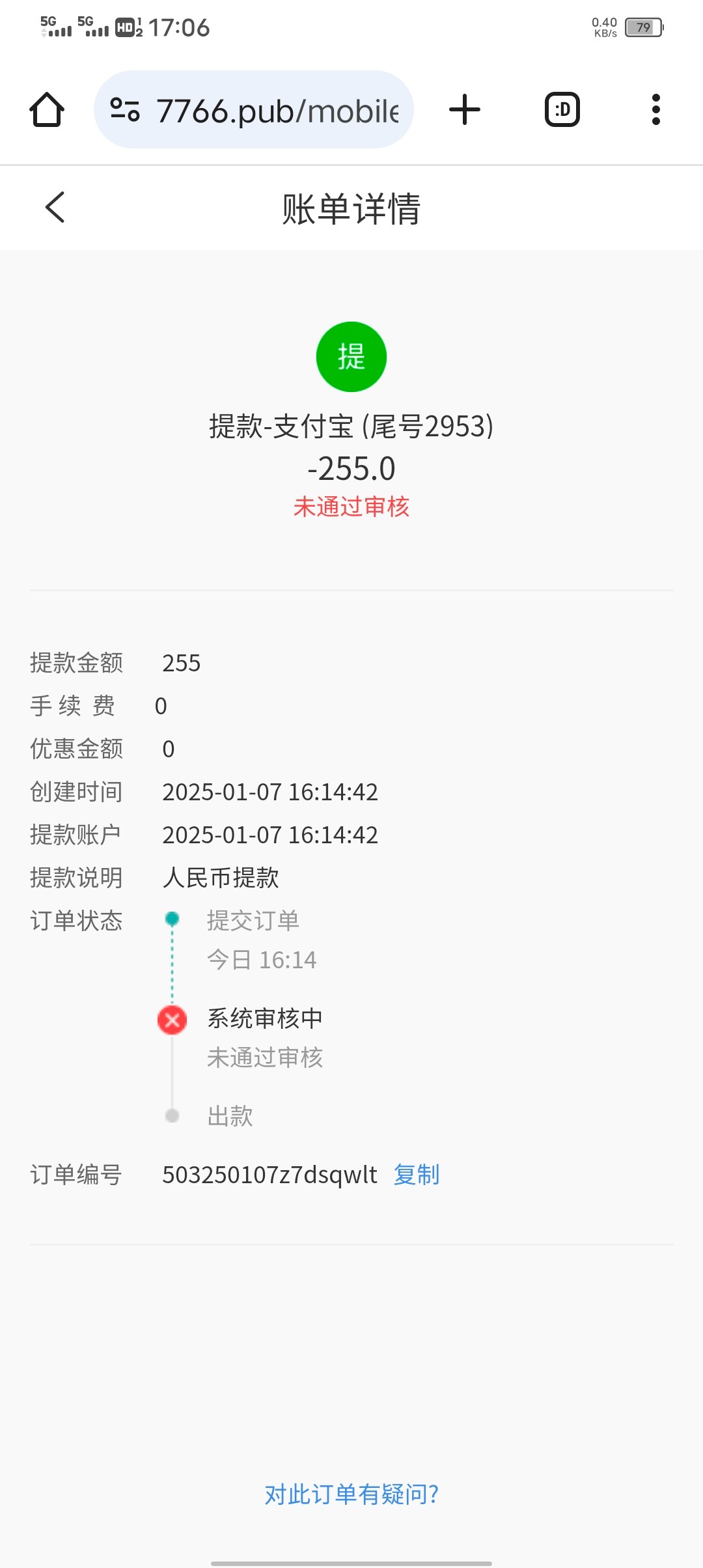The width and height of the screenshot is (703, 1568).
Task: Open the browser tab switcher
Action: (562, 109)
